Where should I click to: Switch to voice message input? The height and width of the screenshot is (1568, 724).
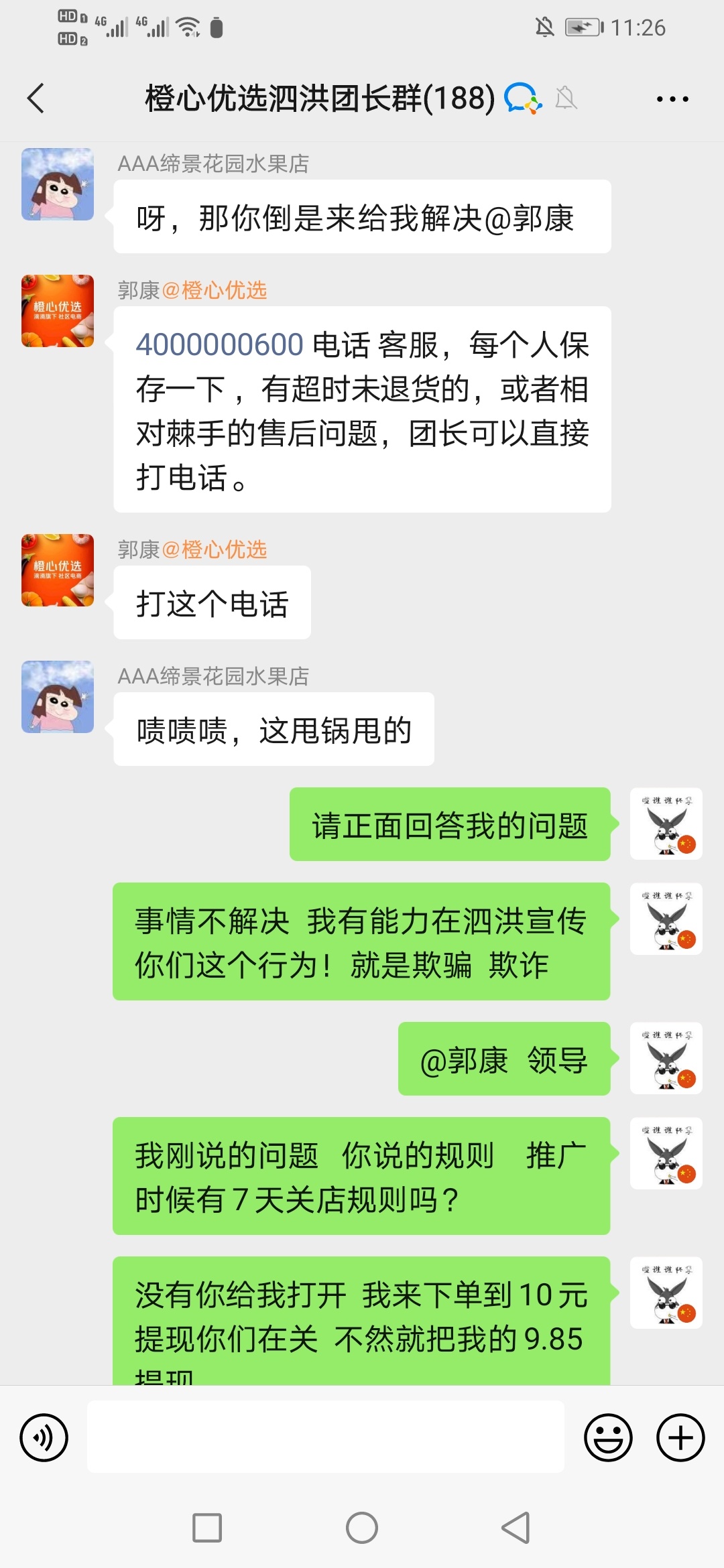[44, 1437]
